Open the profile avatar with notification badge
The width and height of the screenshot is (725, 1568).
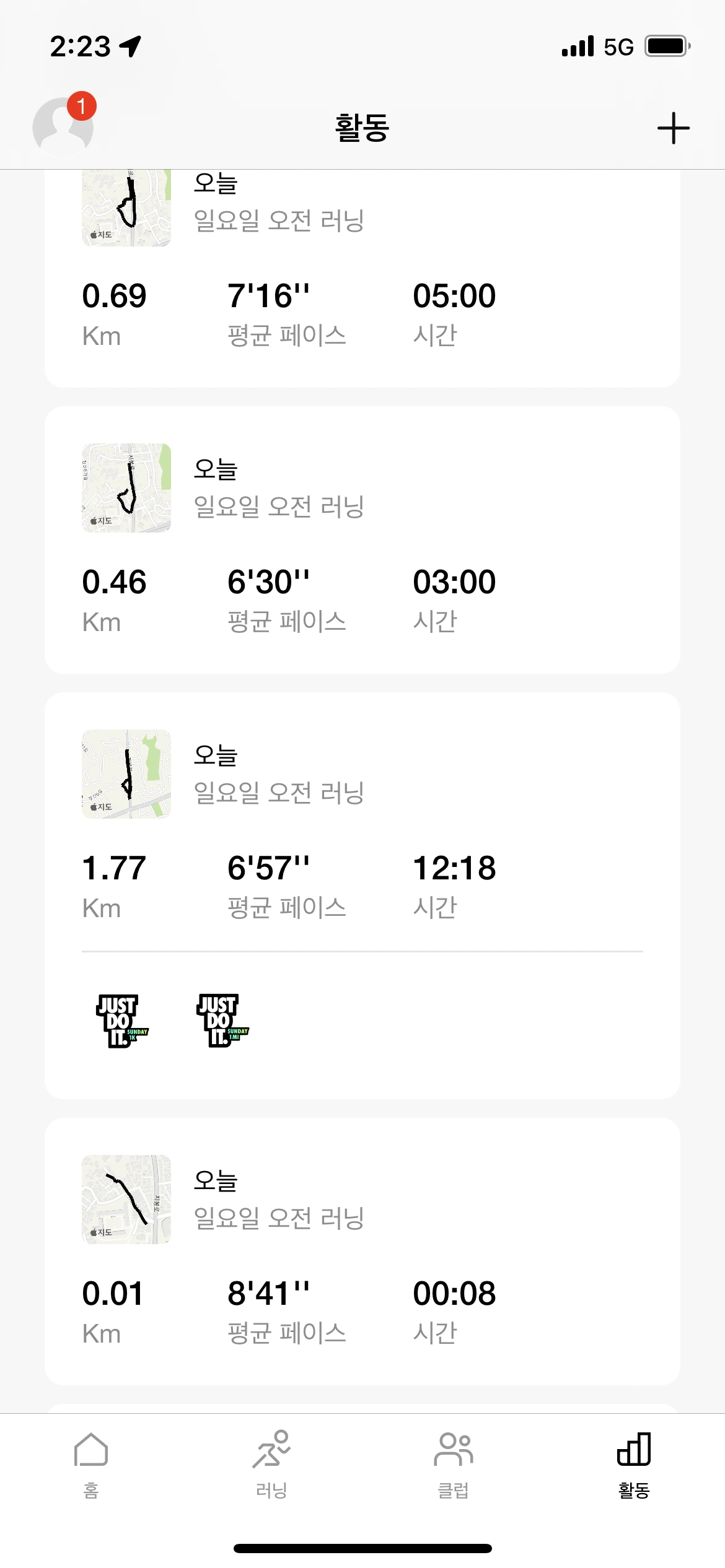[x=63, y=127]
